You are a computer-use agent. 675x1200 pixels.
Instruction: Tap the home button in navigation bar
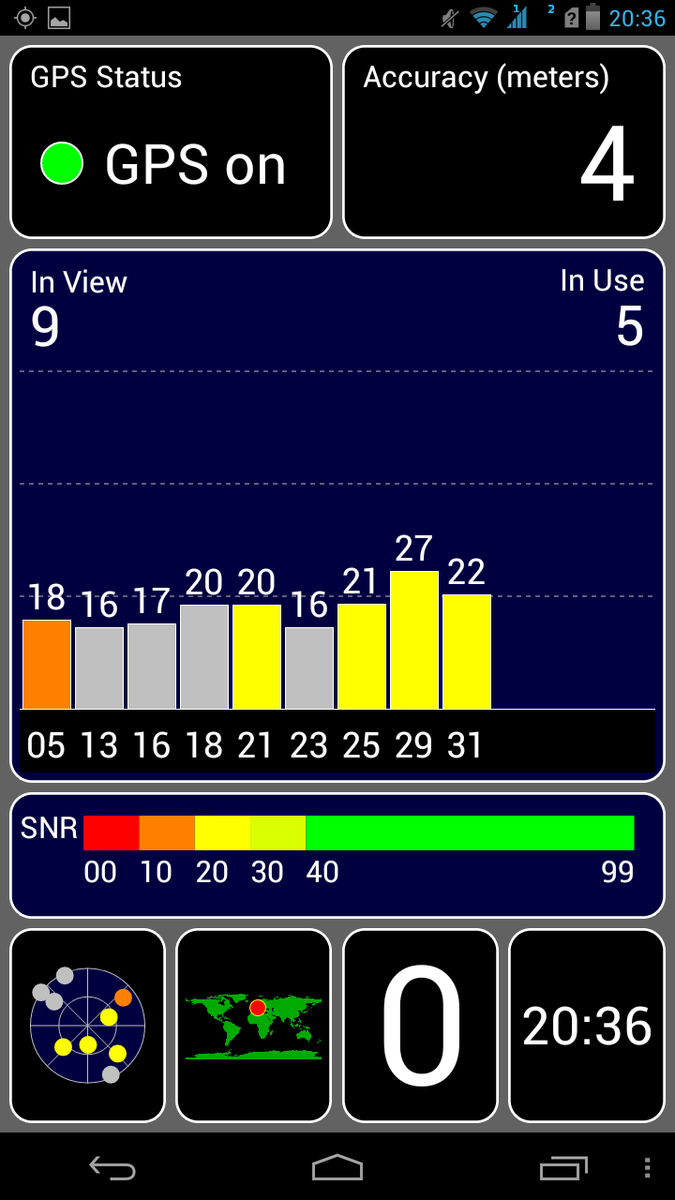(337, 1167)
